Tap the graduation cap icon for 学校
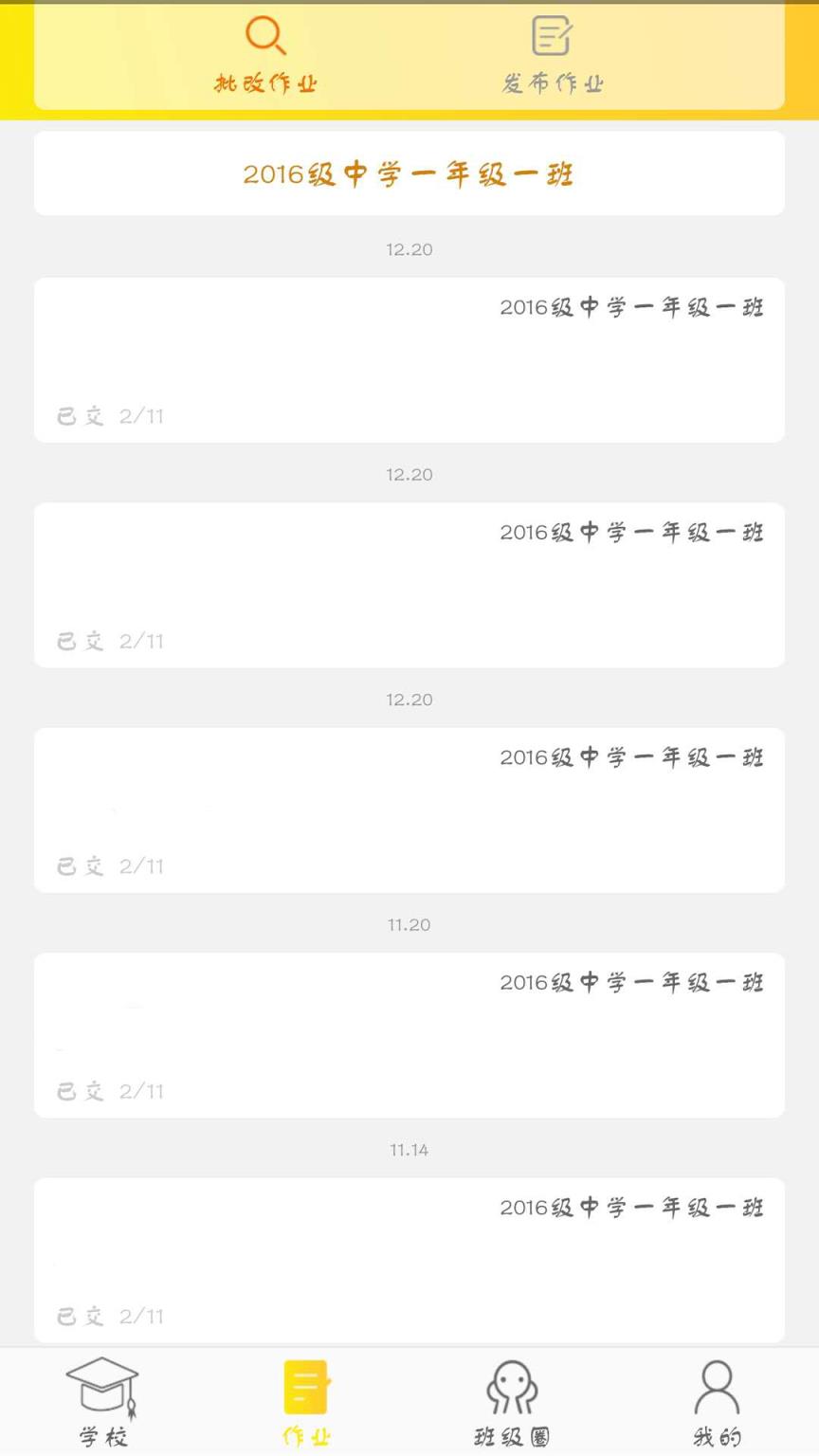Viewport: 819px width, 1456px height. point(101,1387)
